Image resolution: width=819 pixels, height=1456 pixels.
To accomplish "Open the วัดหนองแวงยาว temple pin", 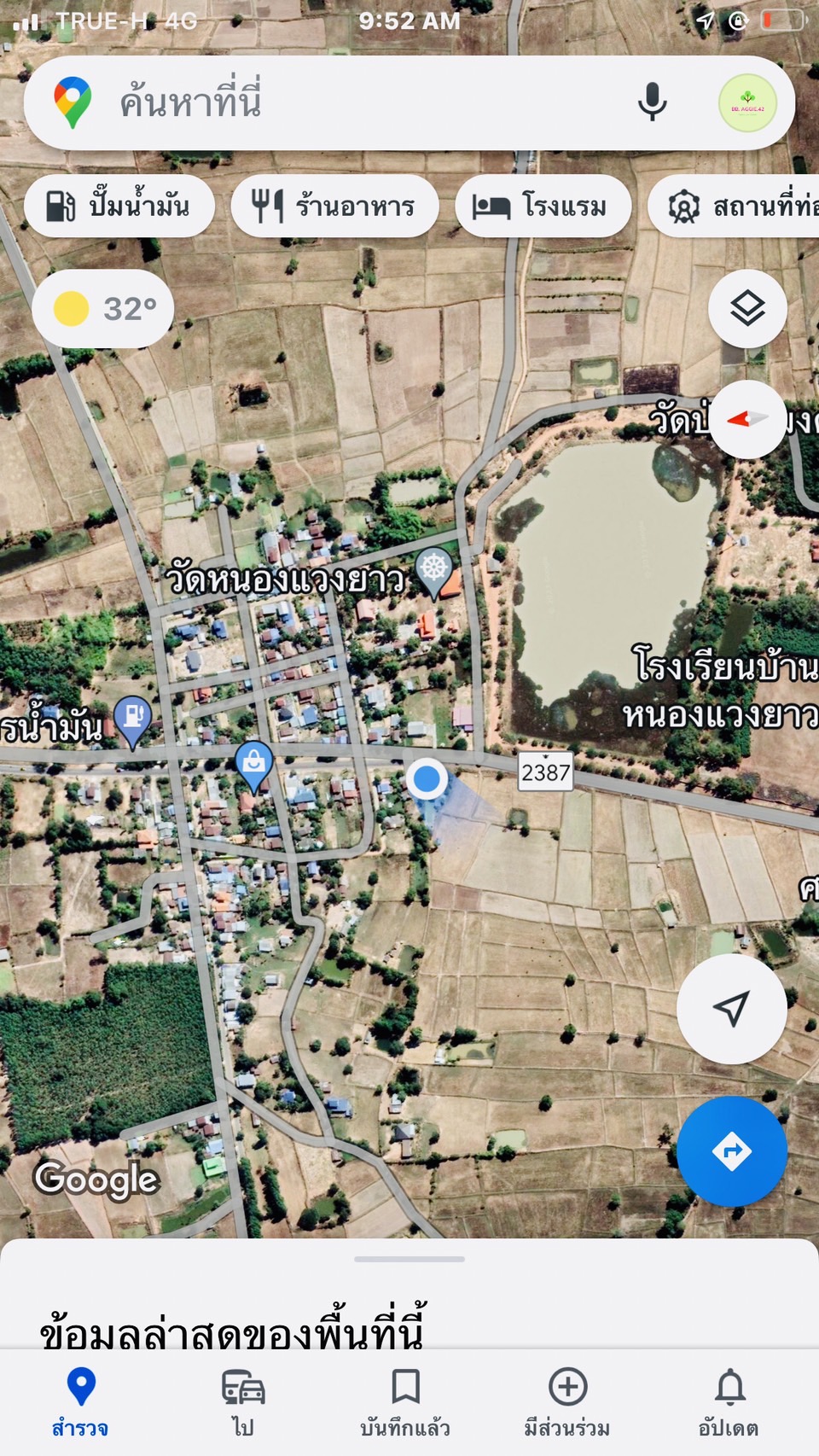I will tap(434, 571).
